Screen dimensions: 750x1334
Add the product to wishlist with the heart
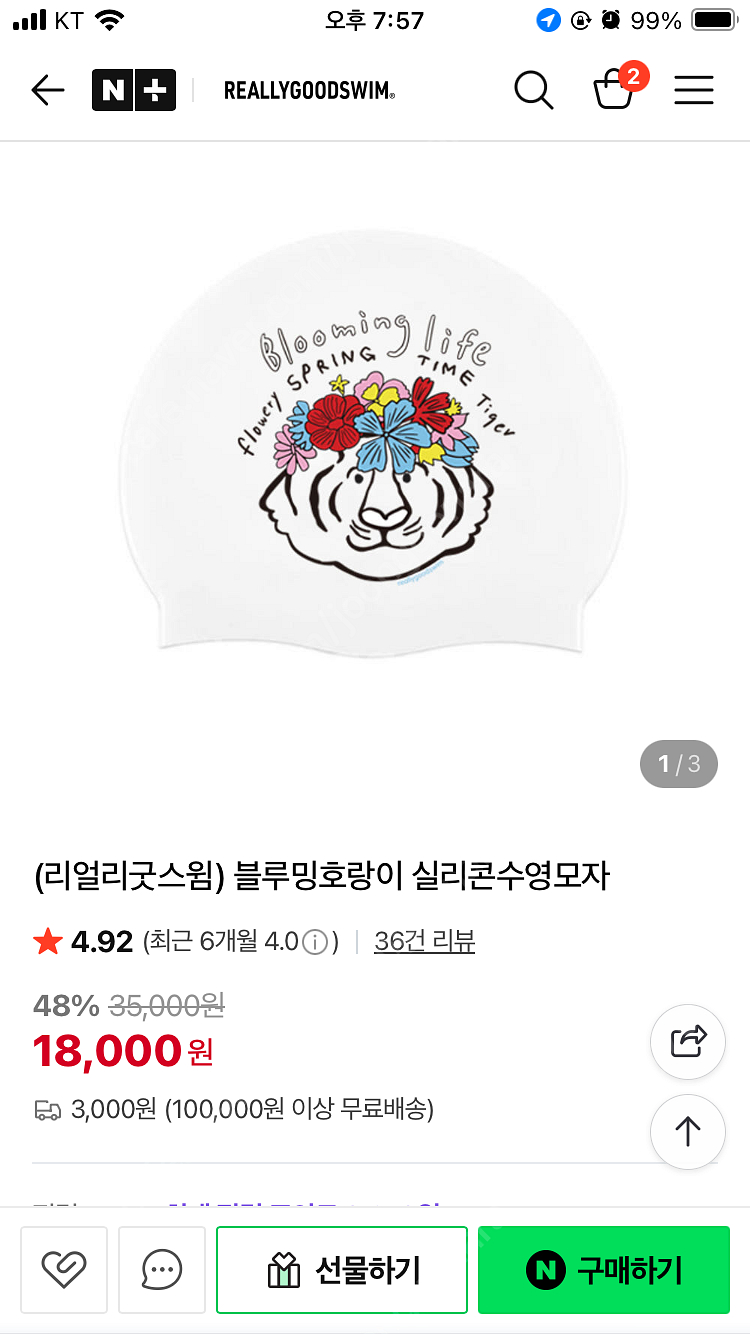pyautogui.click(x=64, y=1270)
